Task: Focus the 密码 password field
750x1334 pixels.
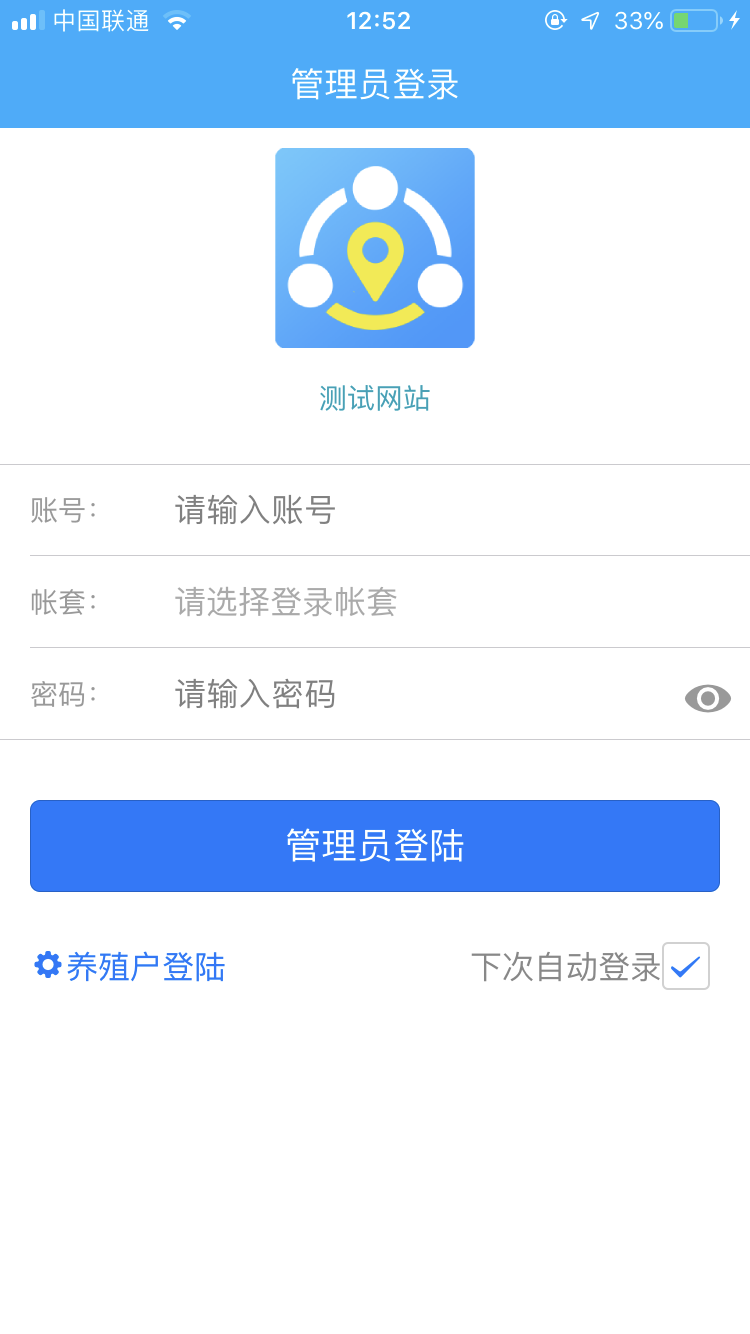Action: click(400, 694)
